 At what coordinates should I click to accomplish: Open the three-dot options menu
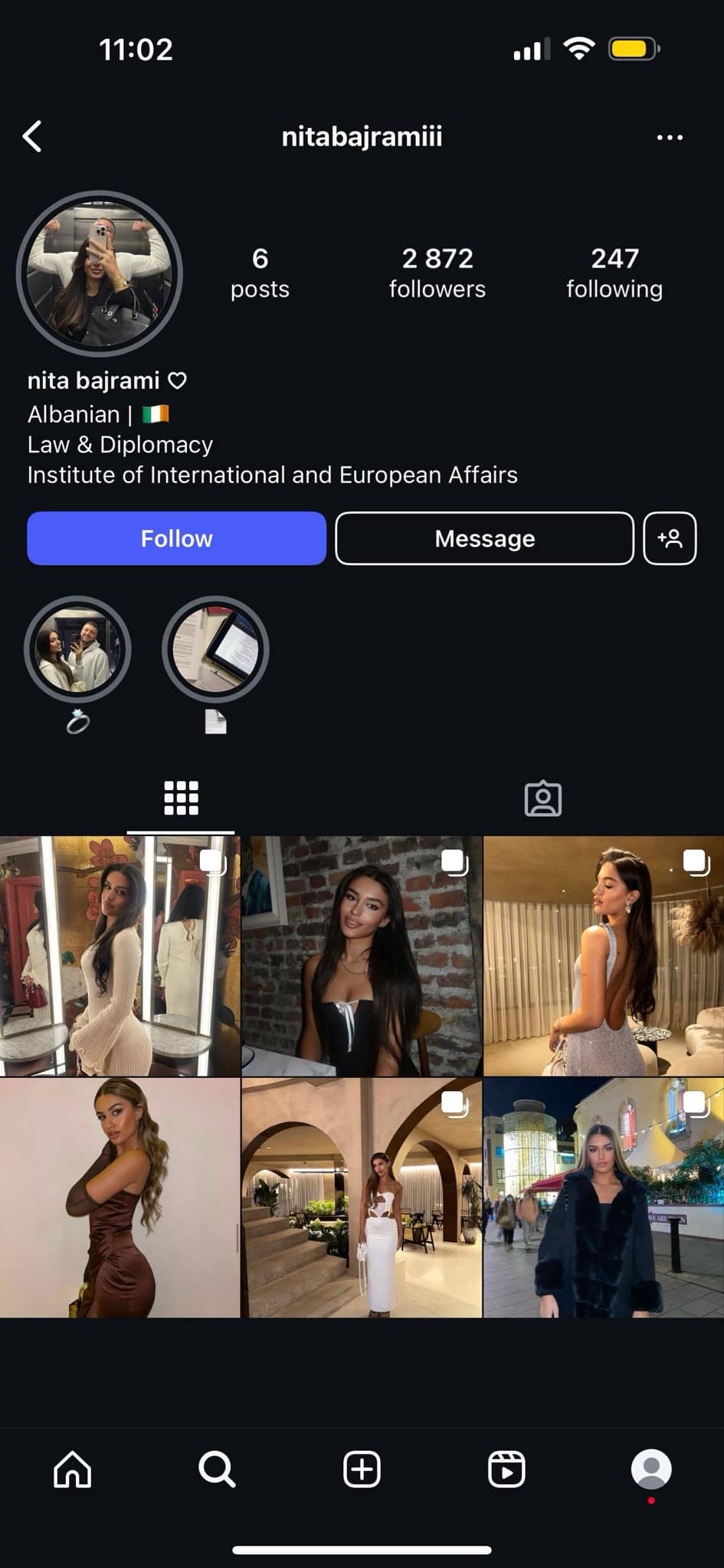pos(670,138)
